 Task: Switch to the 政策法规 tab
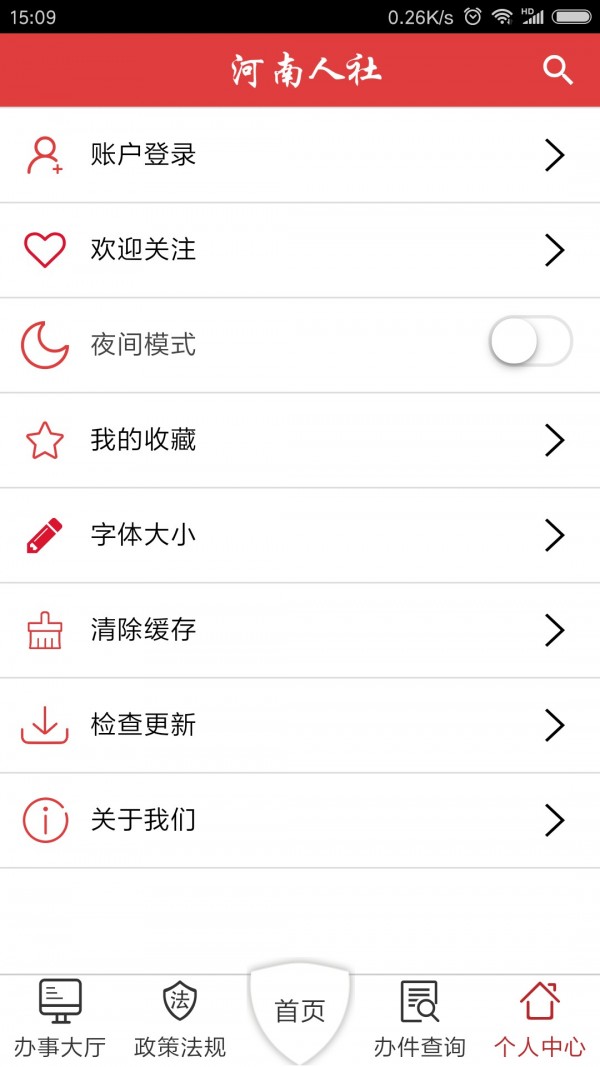(180, 1018)
